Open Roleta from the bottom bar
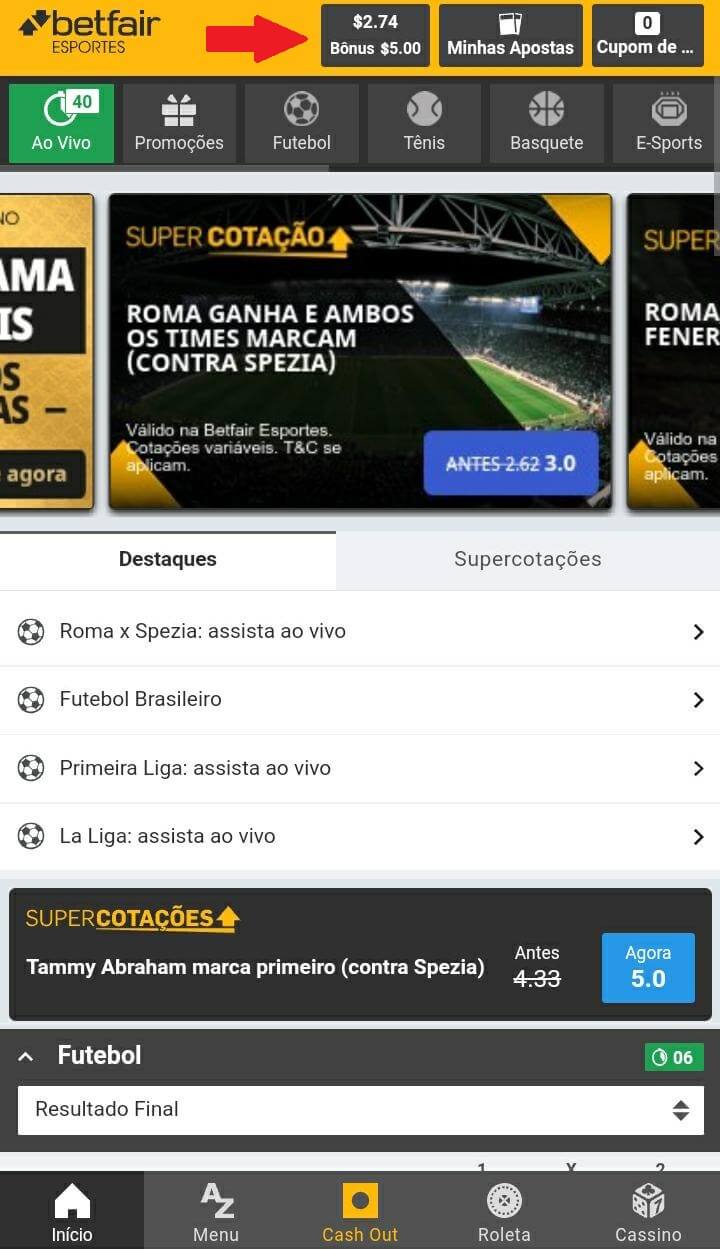 point(504,1211)
